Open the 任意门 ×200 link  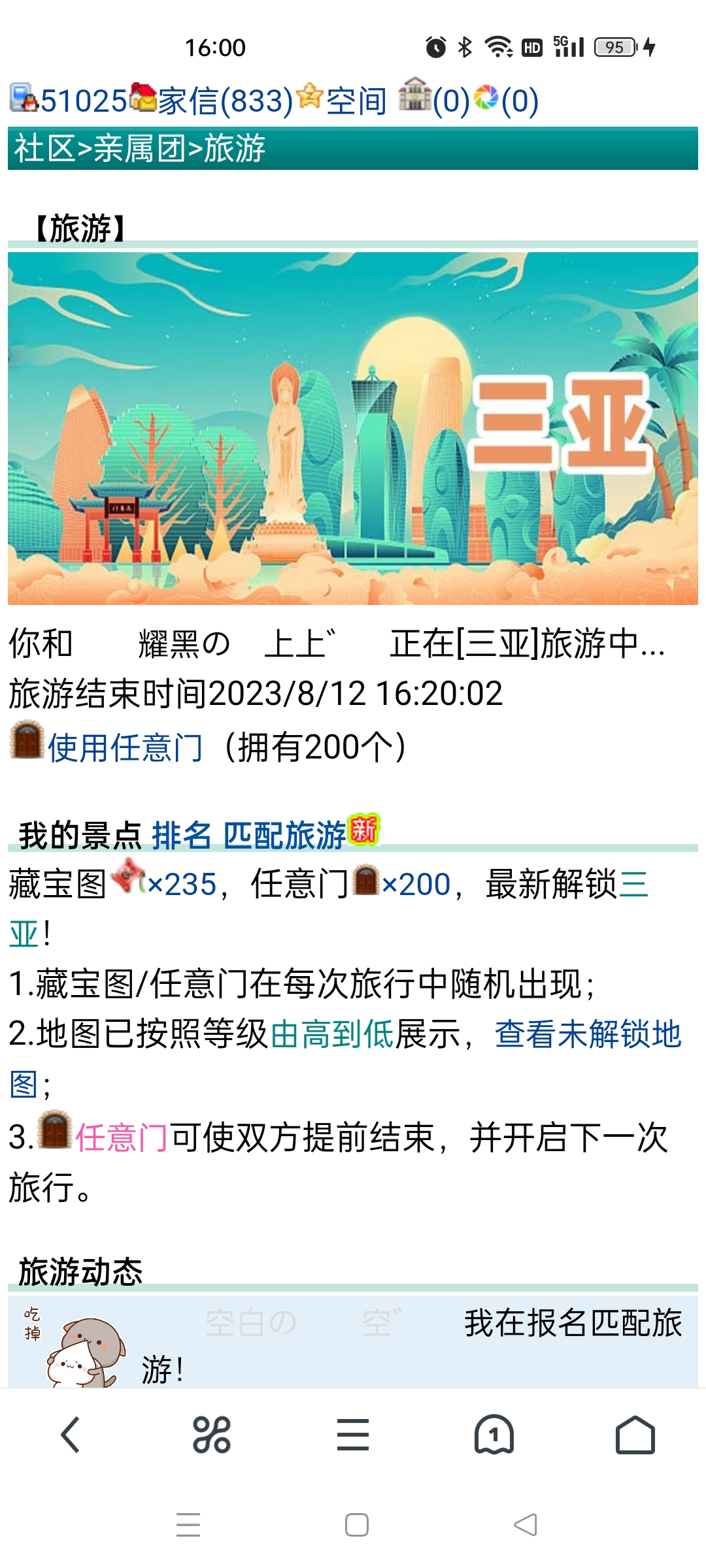[416, 885]
